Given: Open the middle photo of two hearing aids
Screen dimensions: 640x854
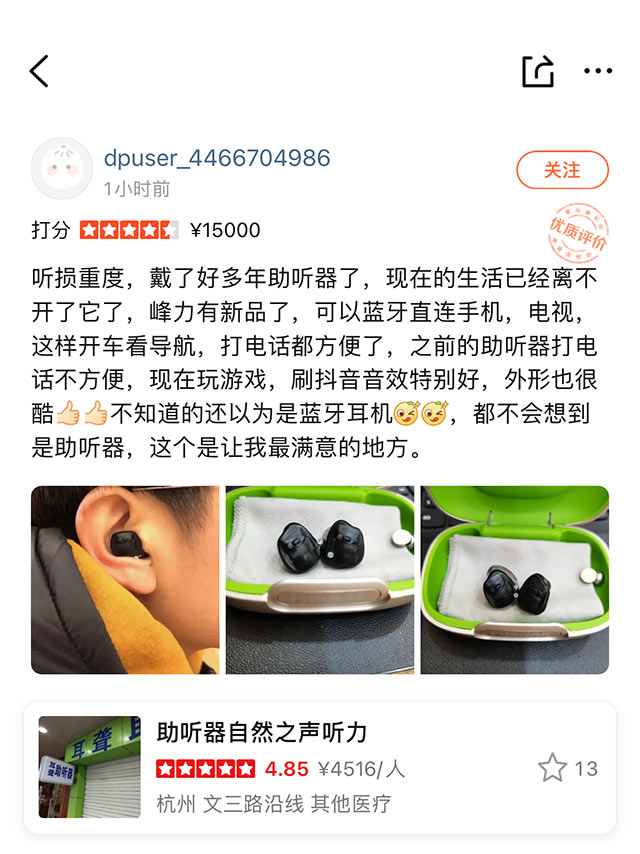Looking at the screenshot, I should tap(319, 580).
